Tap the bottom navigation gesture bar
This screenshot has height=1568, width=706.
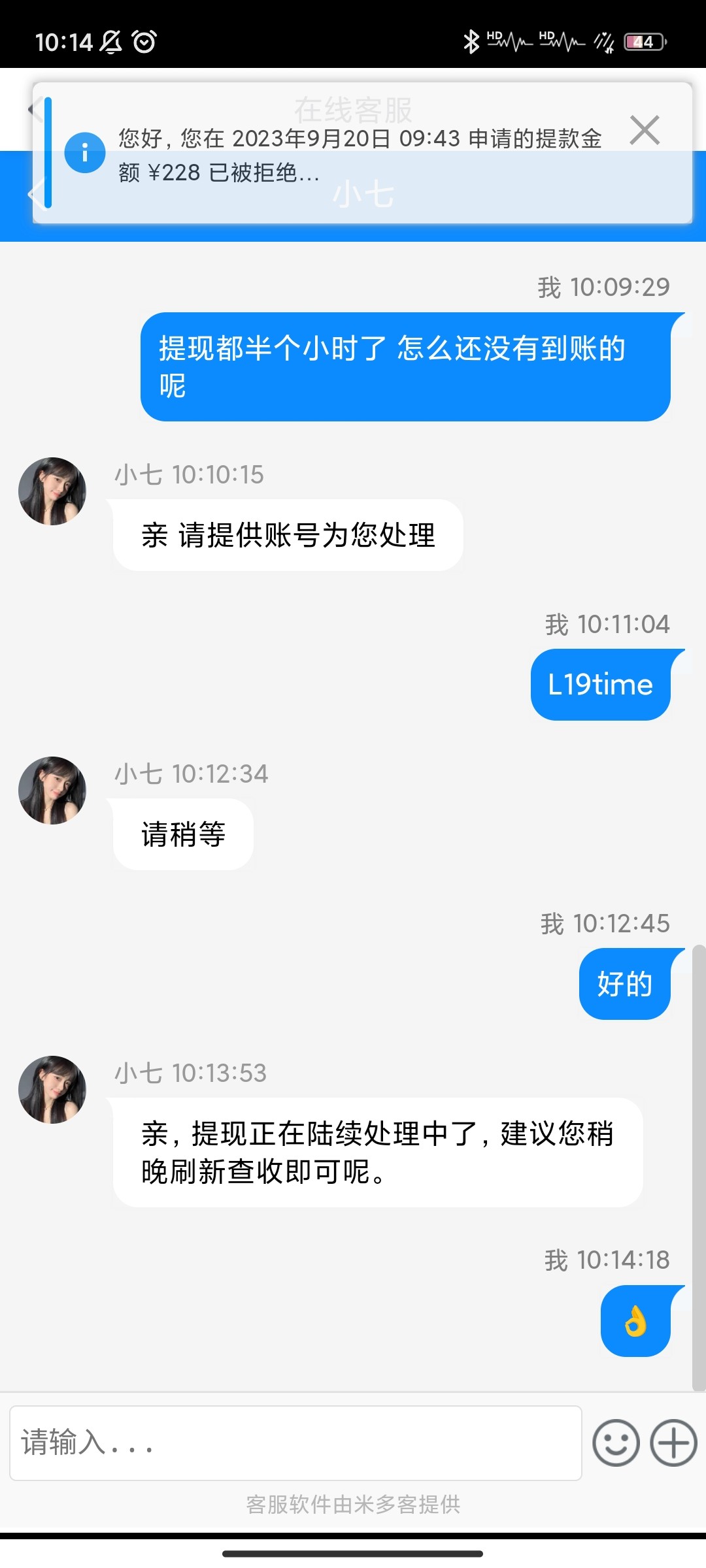[353, 1552]
